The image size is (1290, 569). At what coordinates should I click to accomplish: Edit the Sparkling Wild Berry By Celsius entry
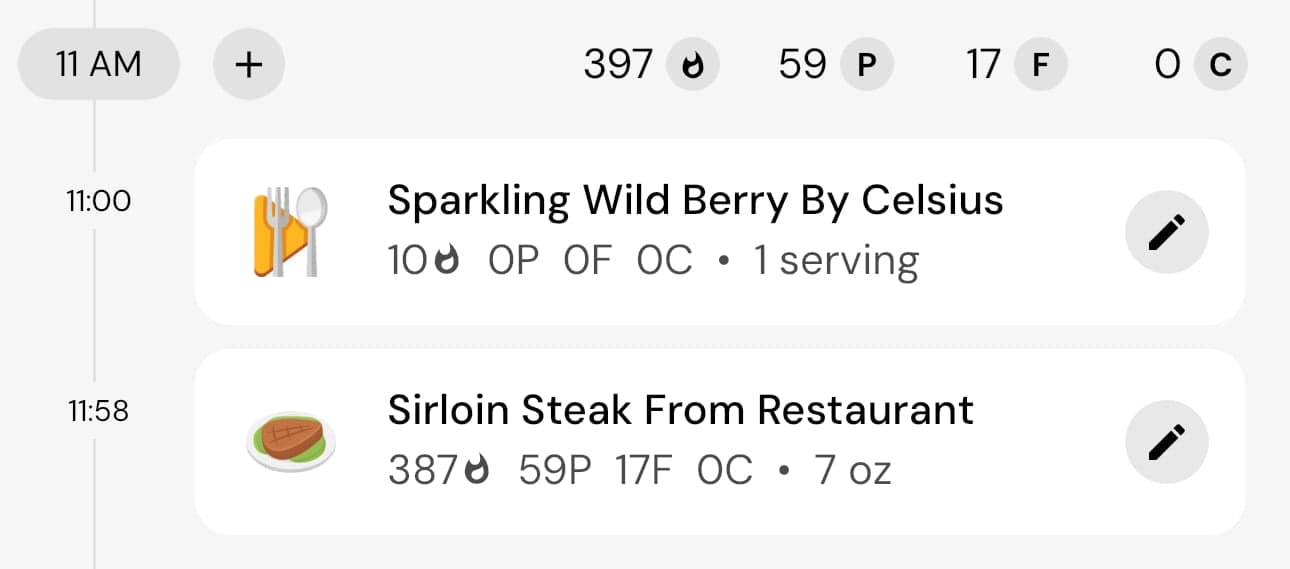pyautogui.click(x=1166, y=233)
